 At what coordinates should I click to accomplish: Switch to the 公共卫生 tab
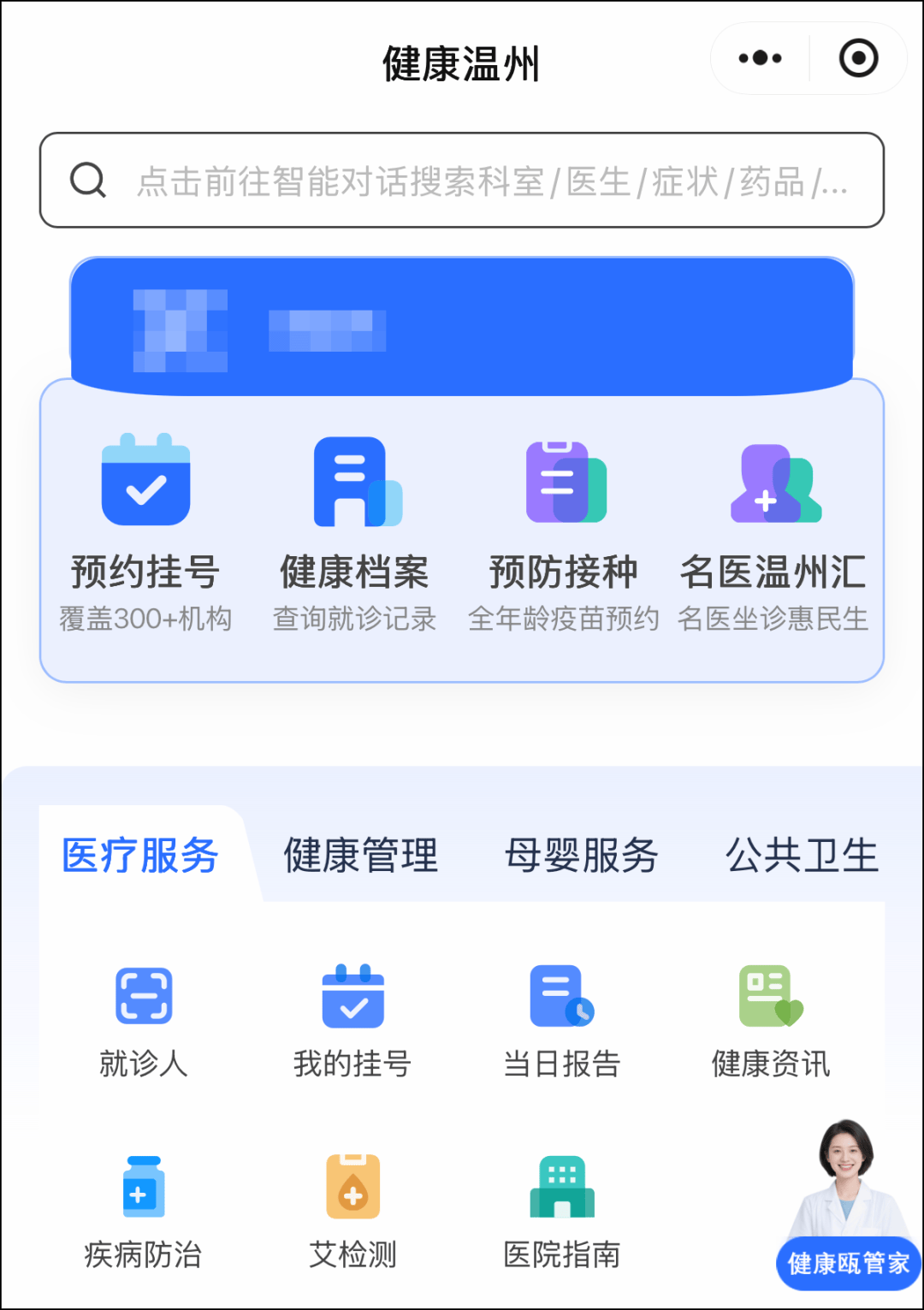coord(802,856)
